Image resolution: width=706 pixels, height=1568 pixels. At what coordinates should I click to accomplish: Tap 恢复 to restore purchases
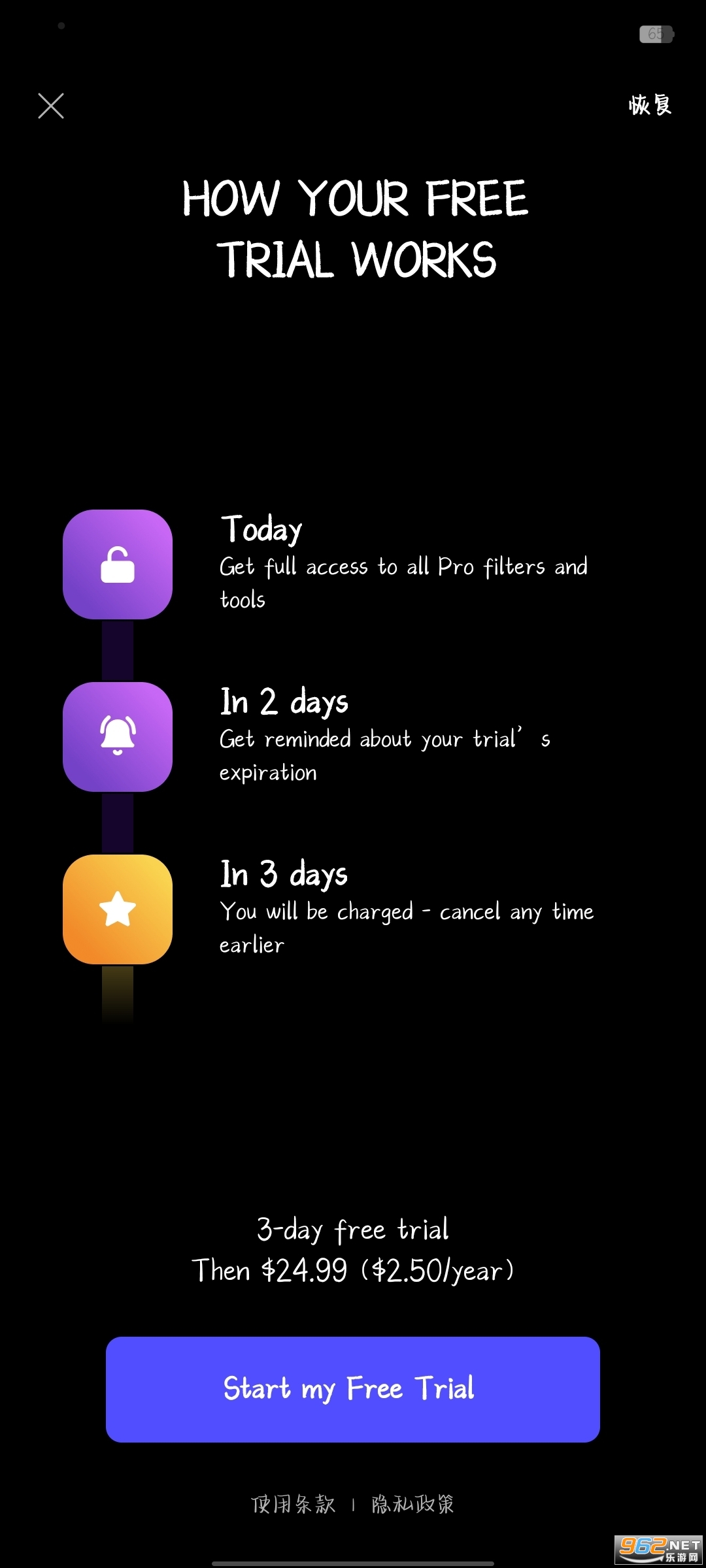(650, 105)
